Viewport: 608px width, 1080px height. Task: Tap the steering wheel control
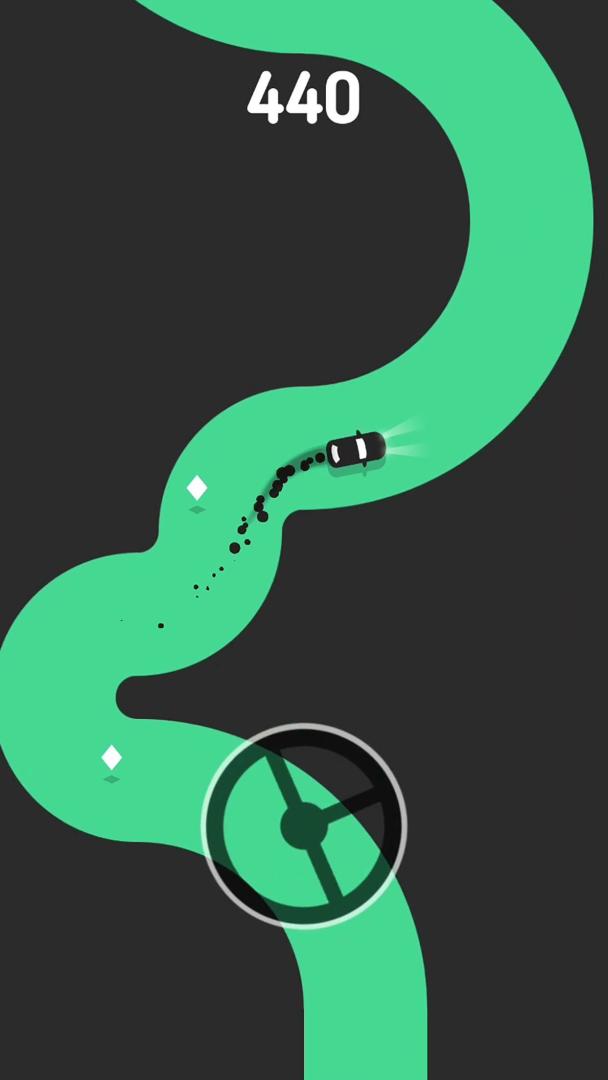[304, 826]
